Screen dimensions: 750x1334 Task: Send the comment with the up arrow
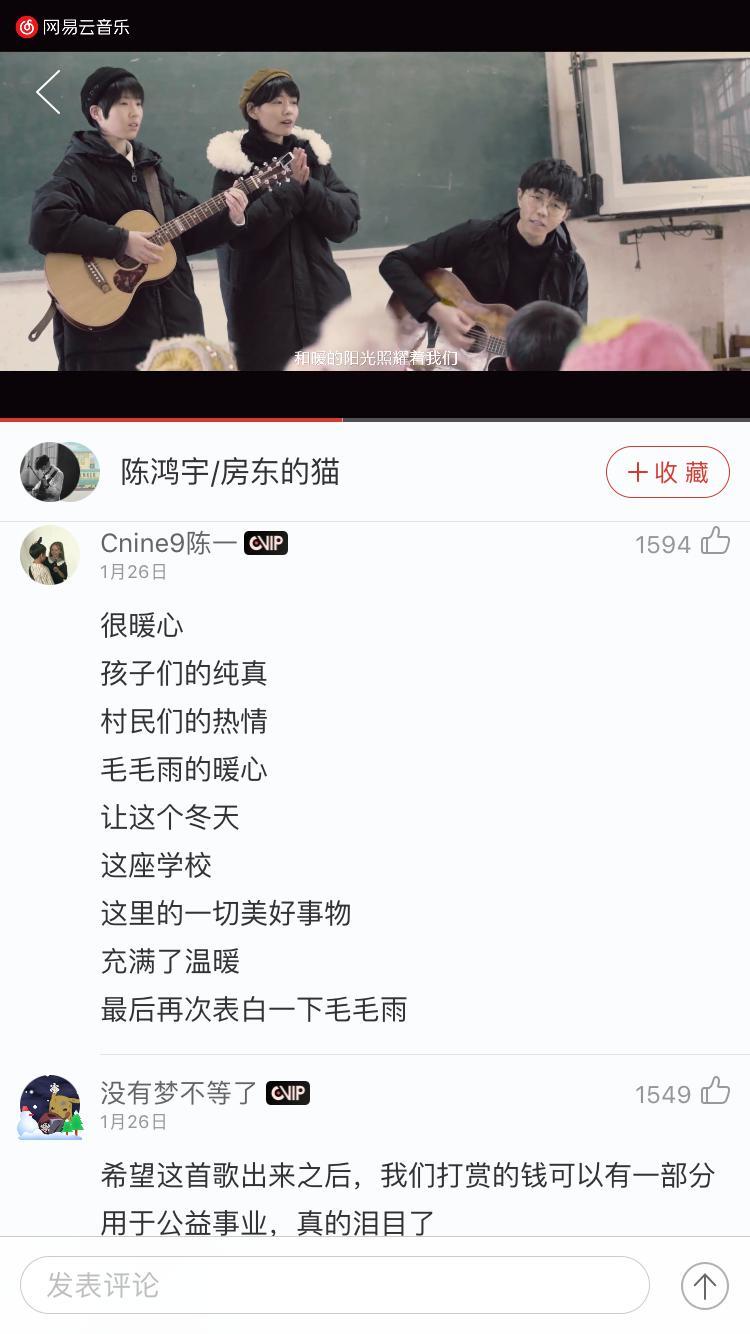coord(704,1285)
